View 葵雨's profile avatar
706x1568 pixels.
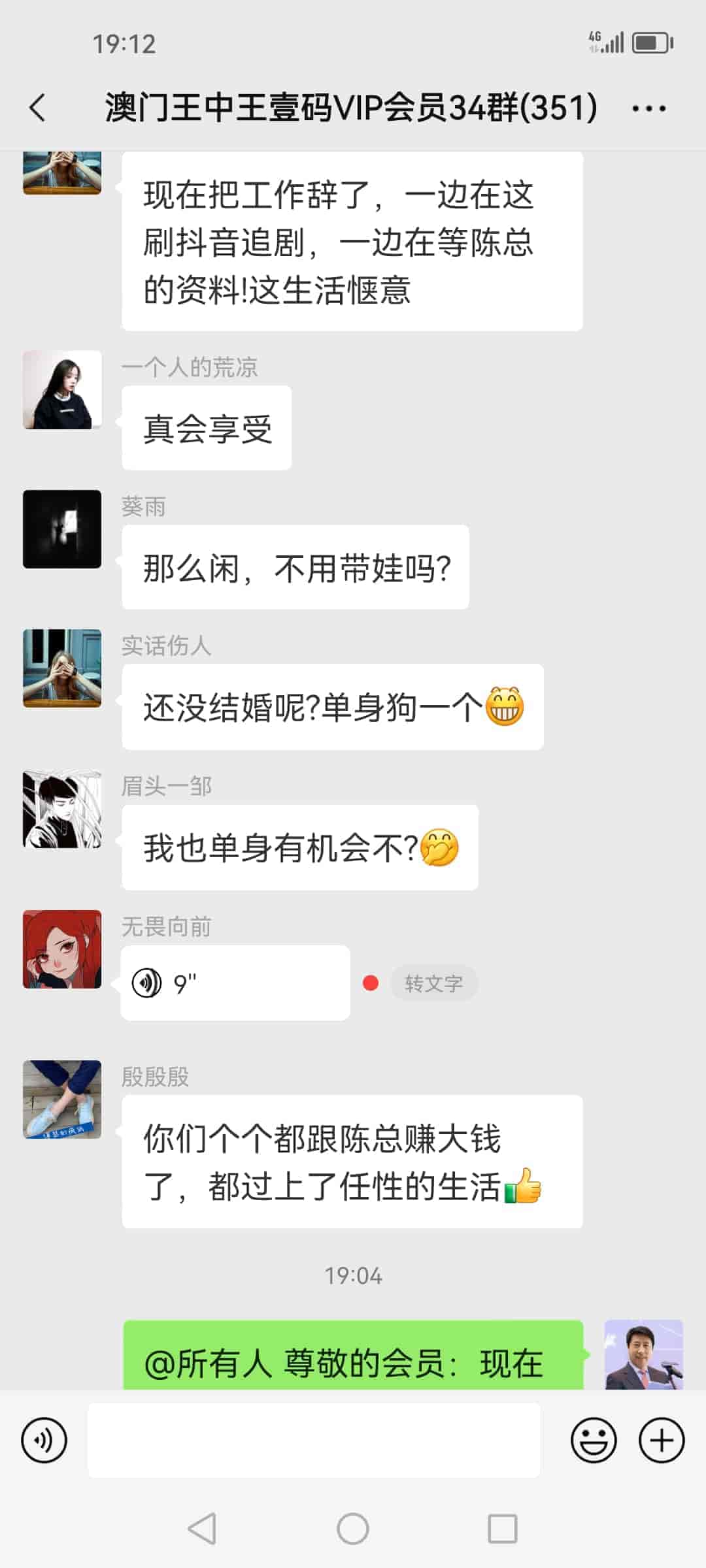[x=62, y=529]
